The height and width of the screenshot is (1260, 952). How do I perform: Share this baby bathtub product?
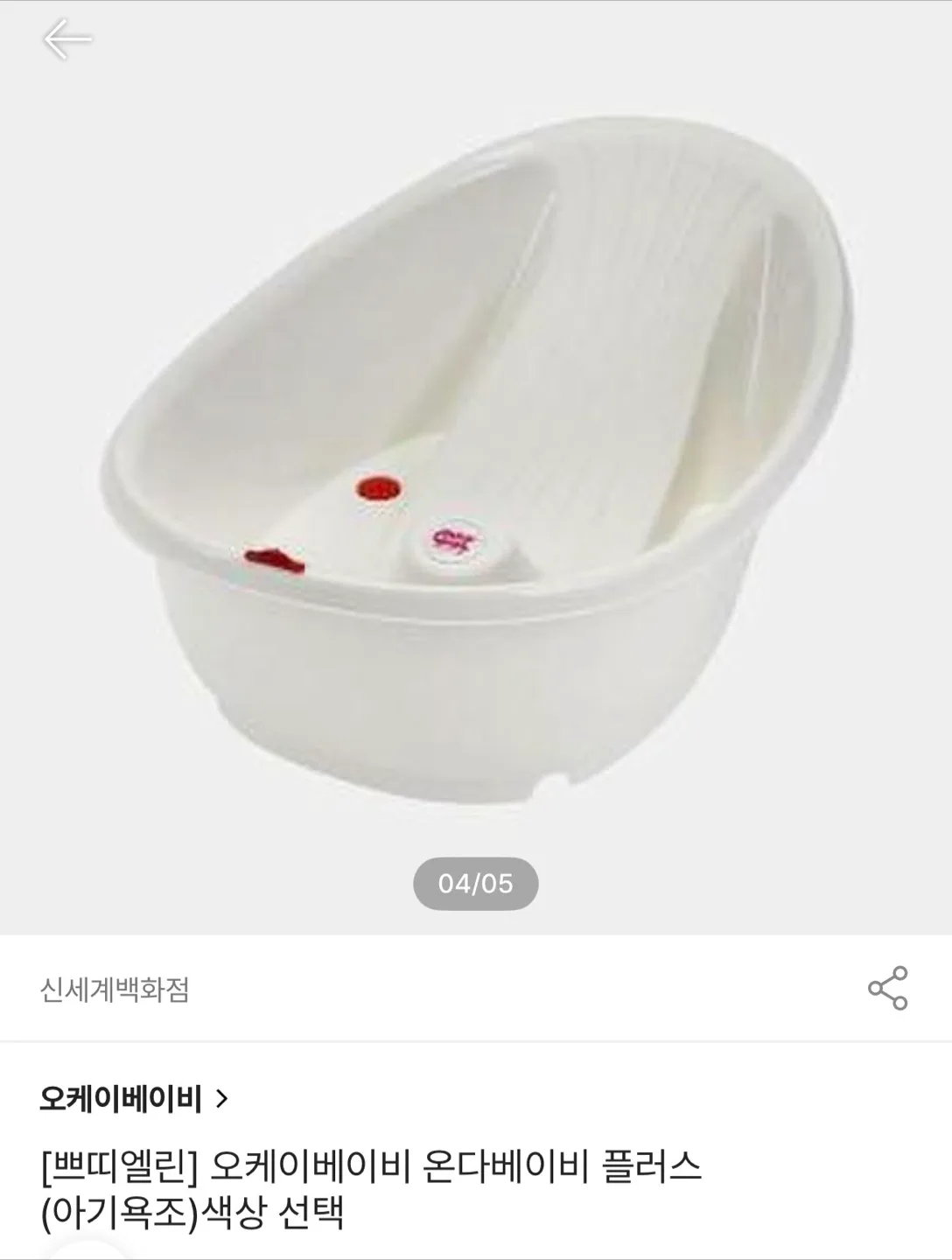[887, 989]
